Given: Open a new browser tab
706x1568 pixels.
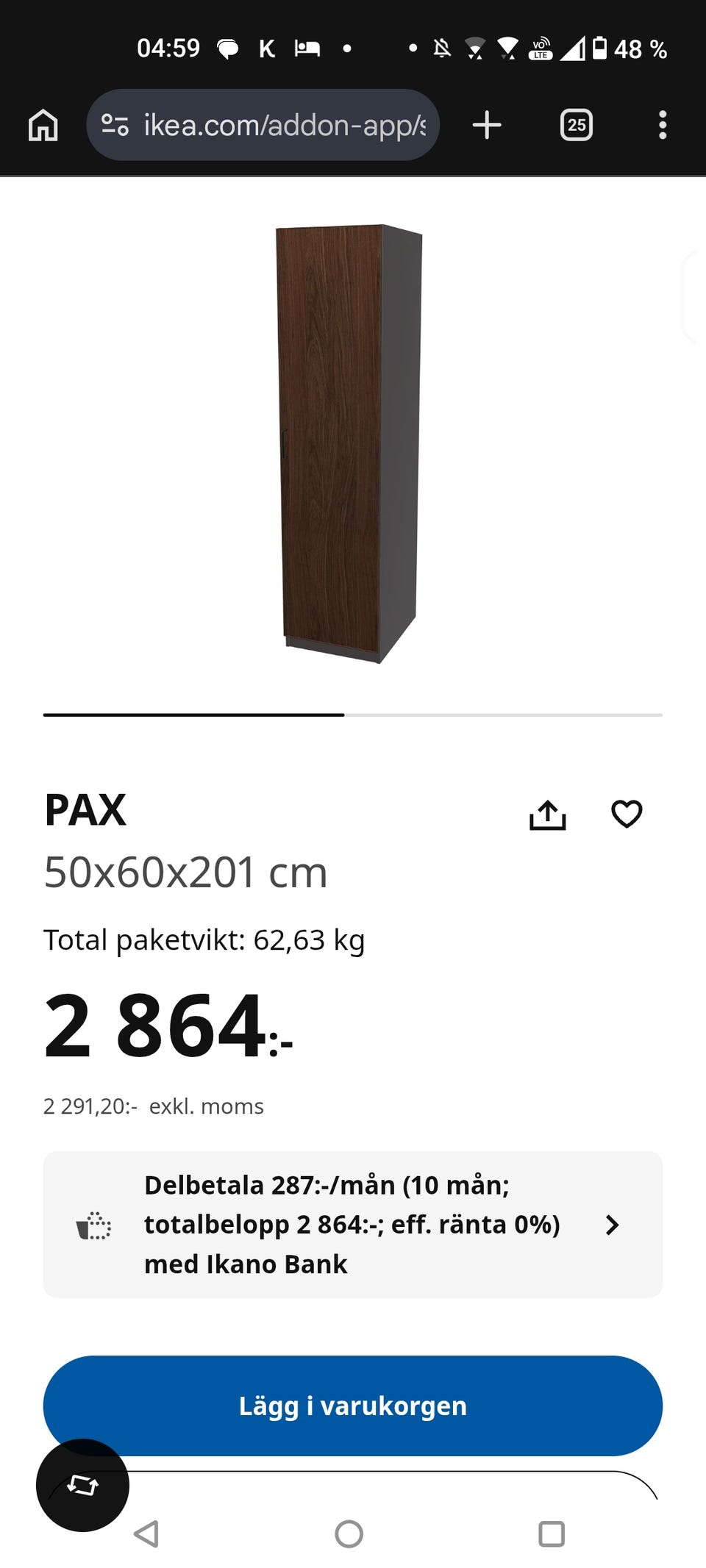Looking at the screenshot, I should tap(487, 125).
